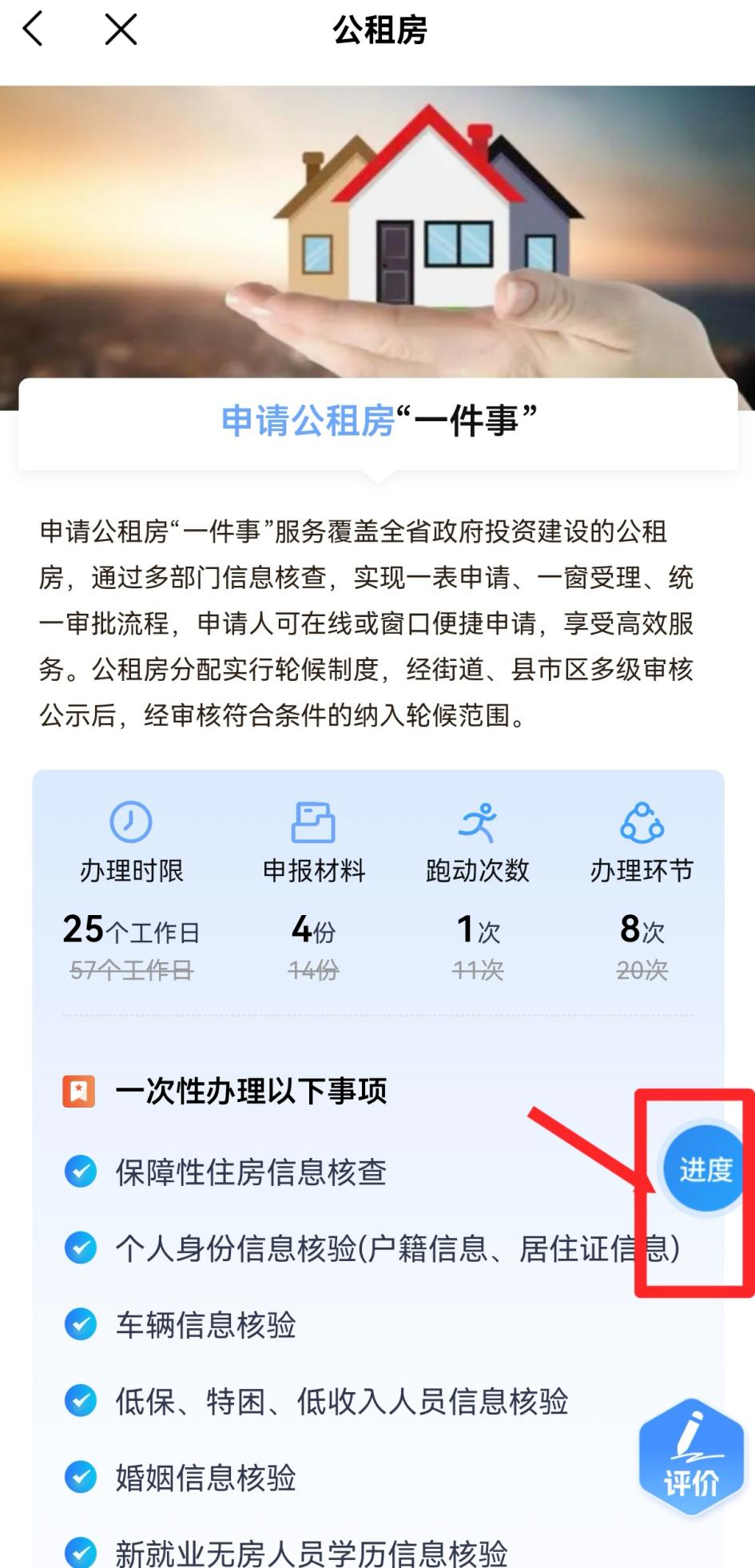Tap the clock icon above 办理时限
Viewport: 755px width, 1568px height.
click(130, 822)
